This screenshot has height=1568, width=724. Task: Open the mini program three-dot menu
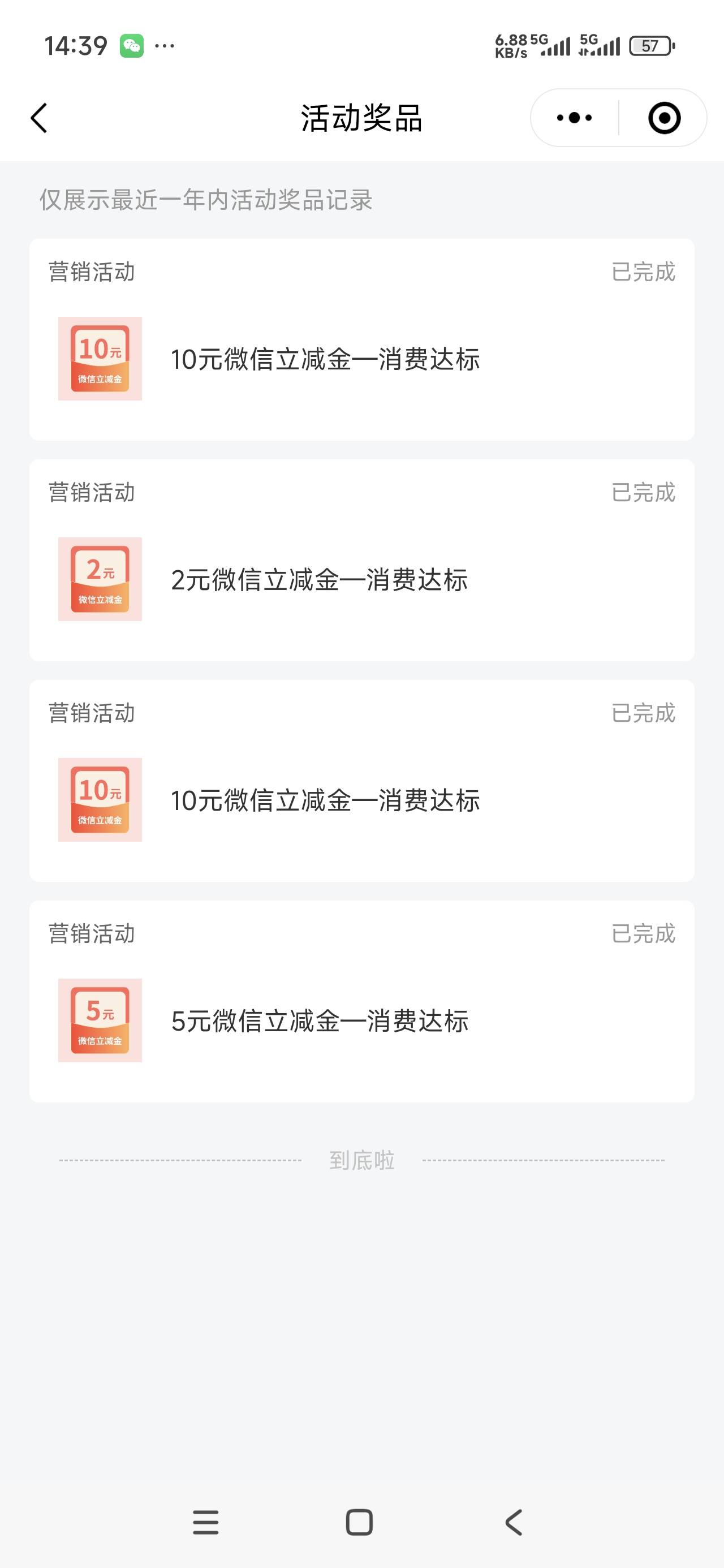coord(574,118)
